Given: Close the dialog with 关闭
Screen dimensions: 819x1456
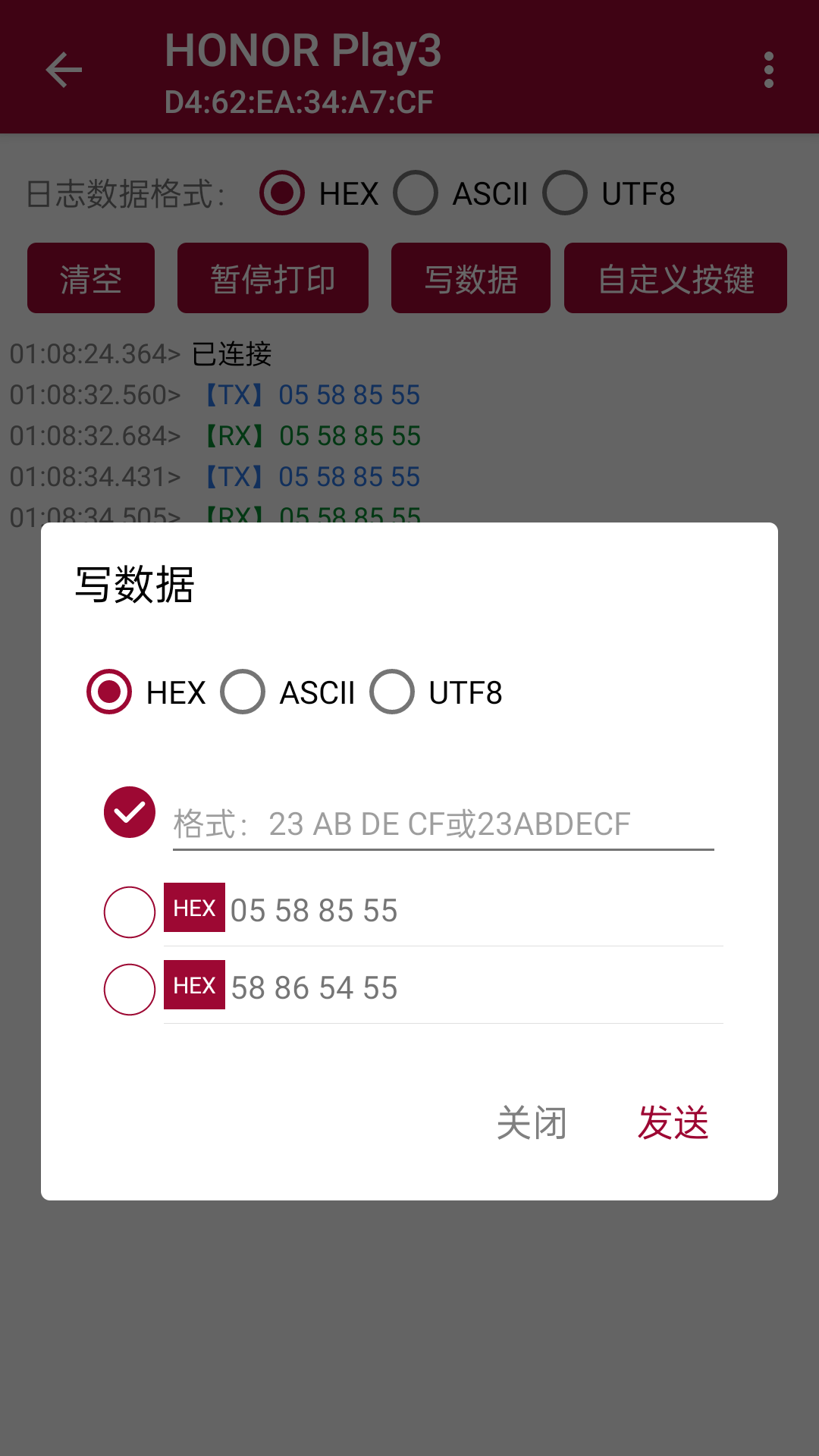Looking at the screenshot, I should coord(532,1125).
